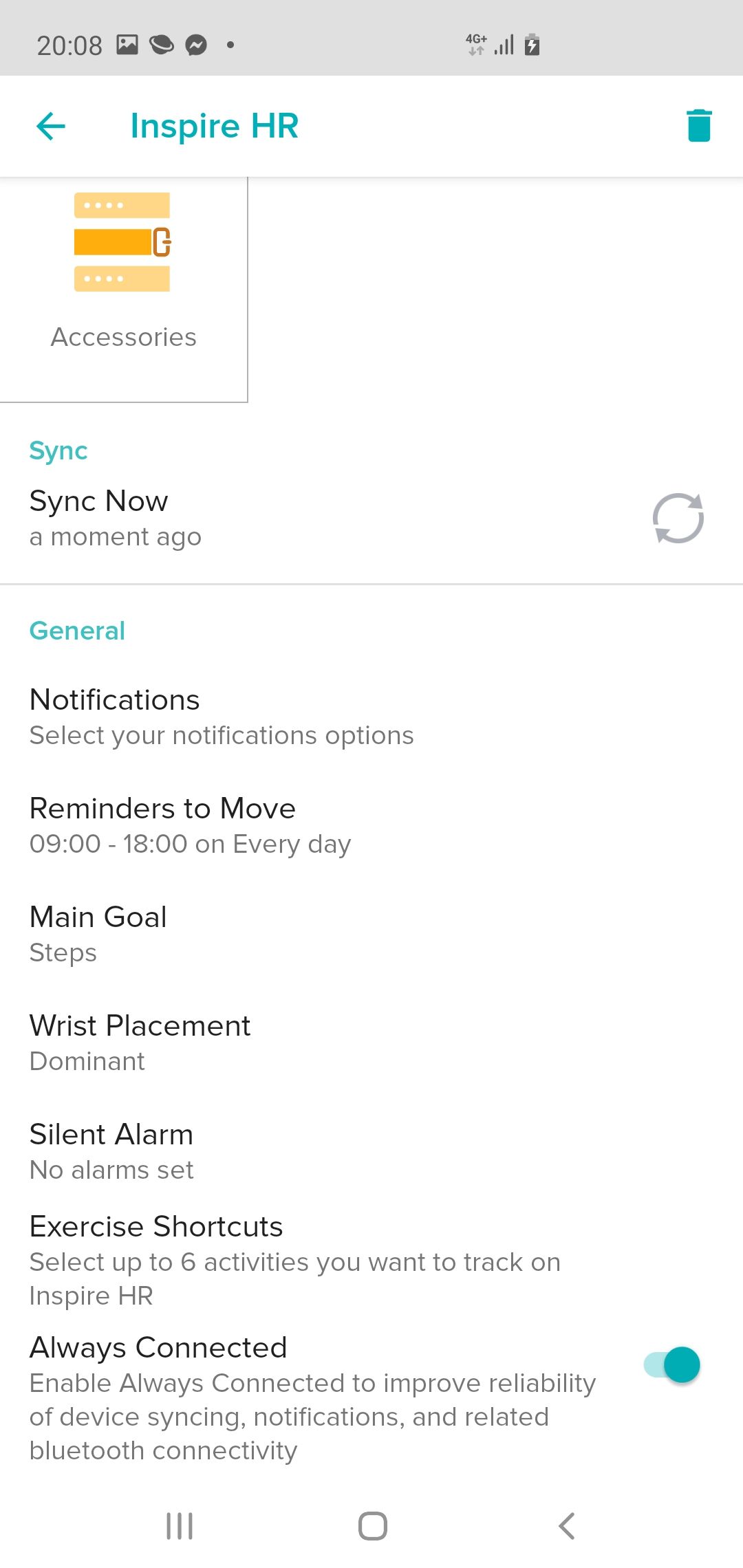Open the Accessories tile

tap(124, 289)
